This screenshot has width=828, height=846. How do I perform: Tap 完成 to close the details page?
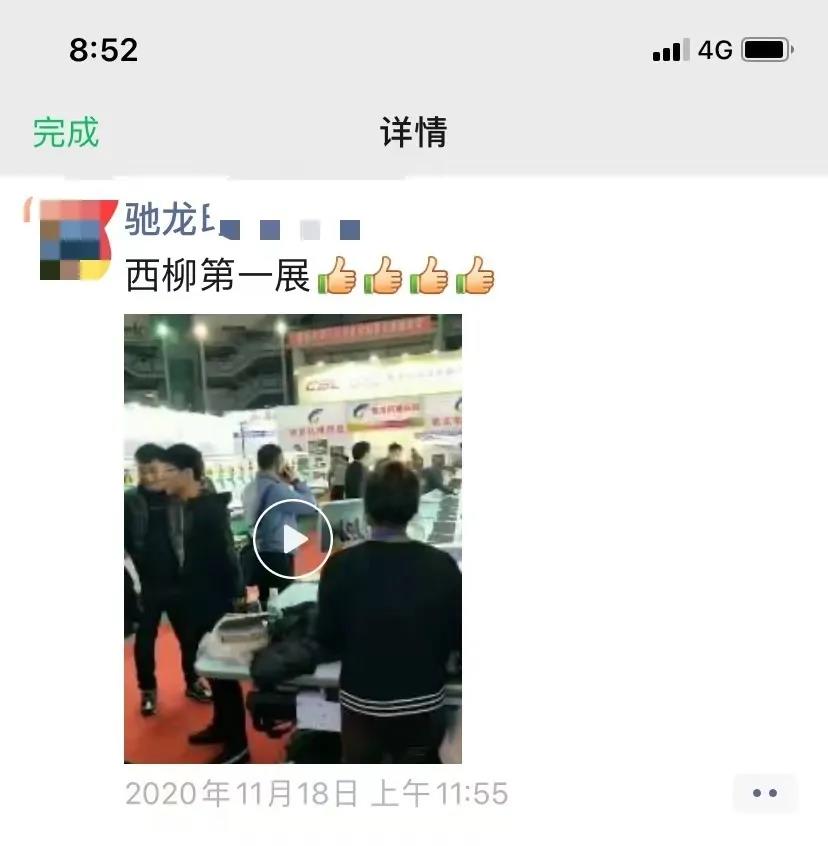tap(66, 132)
